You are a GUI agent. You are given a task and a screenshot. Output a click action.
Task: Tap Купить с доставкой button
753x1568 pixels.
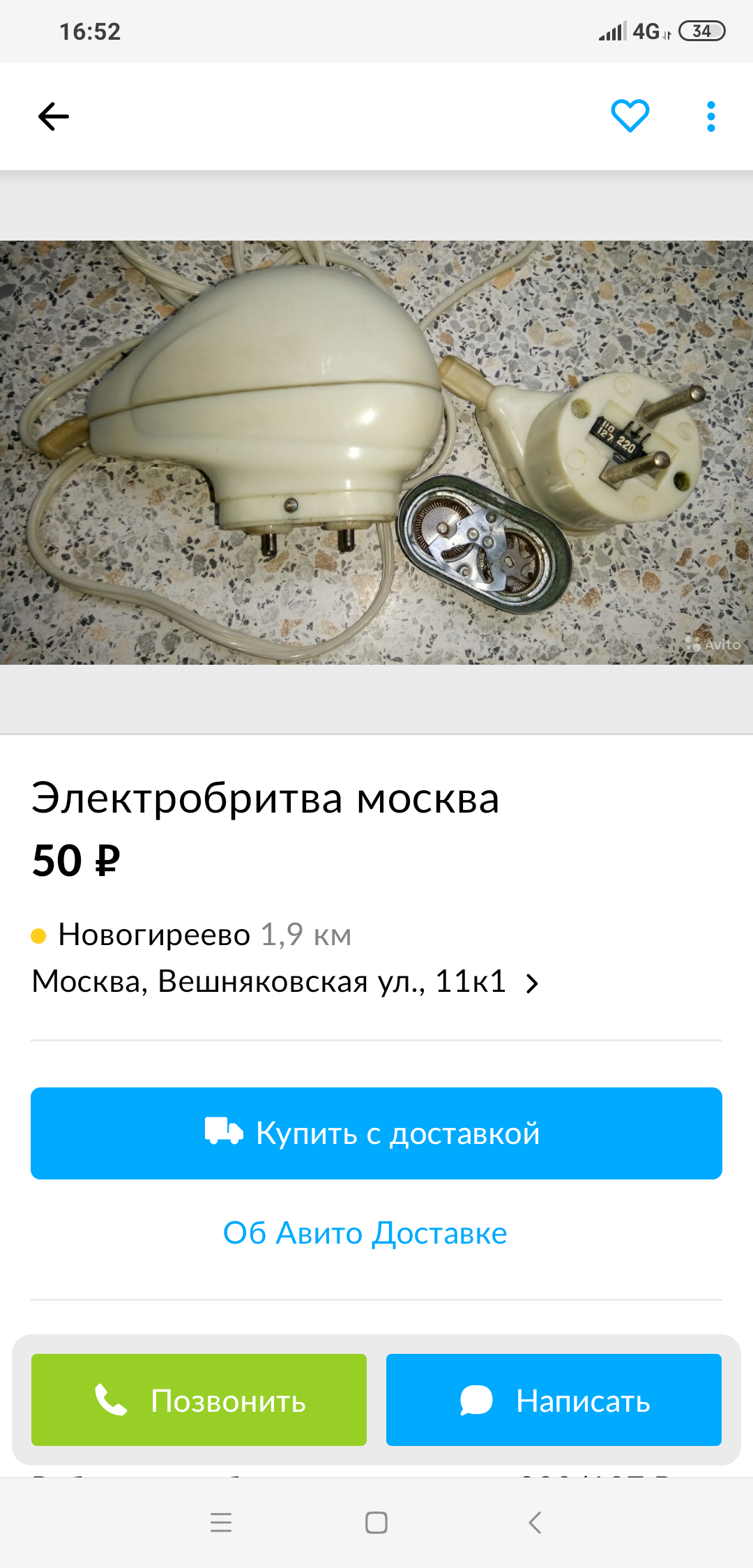coord(376,1133)
